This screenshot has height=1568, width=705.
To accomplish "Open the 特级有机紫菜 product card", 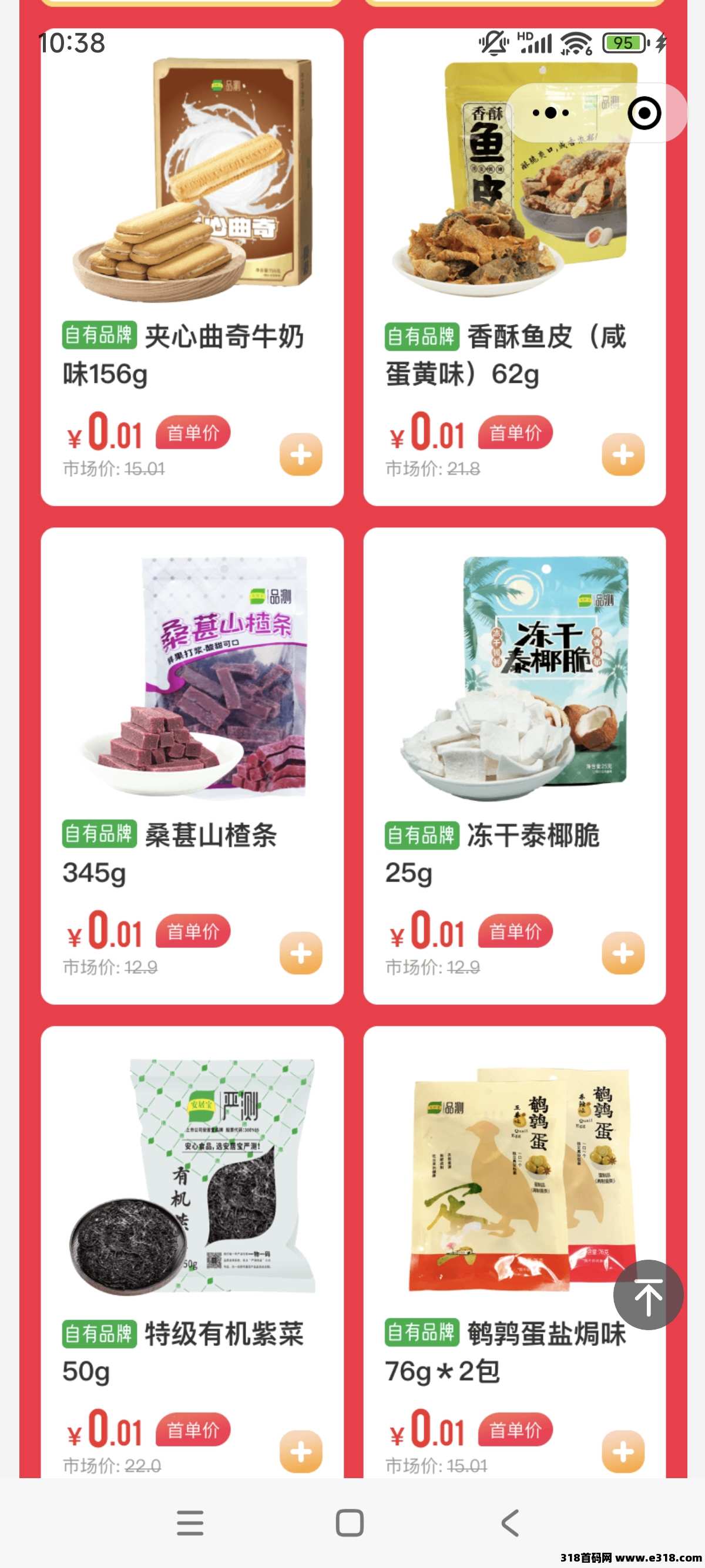I will point(192,1175).
